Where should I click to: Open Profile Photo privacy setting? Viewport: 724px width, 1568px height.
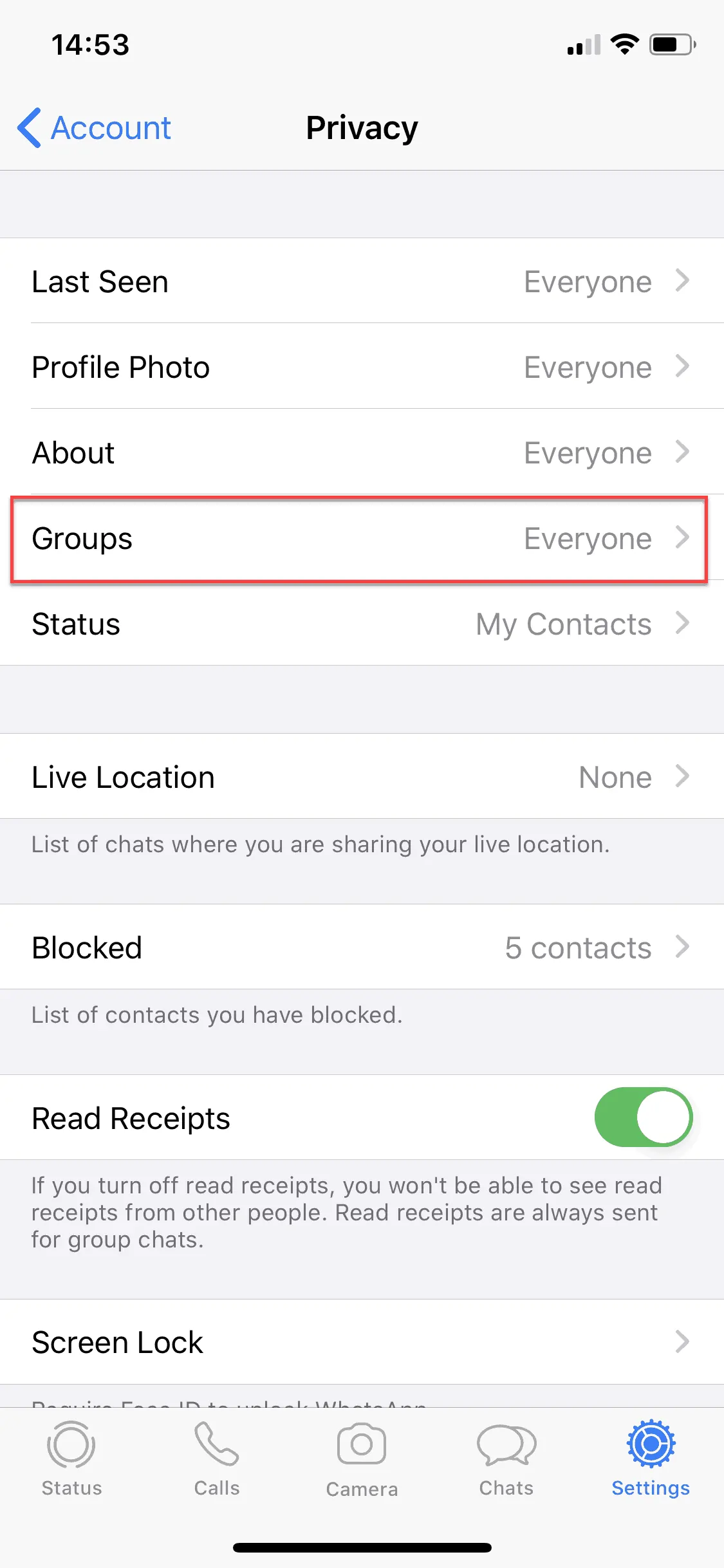pos(362,366)
